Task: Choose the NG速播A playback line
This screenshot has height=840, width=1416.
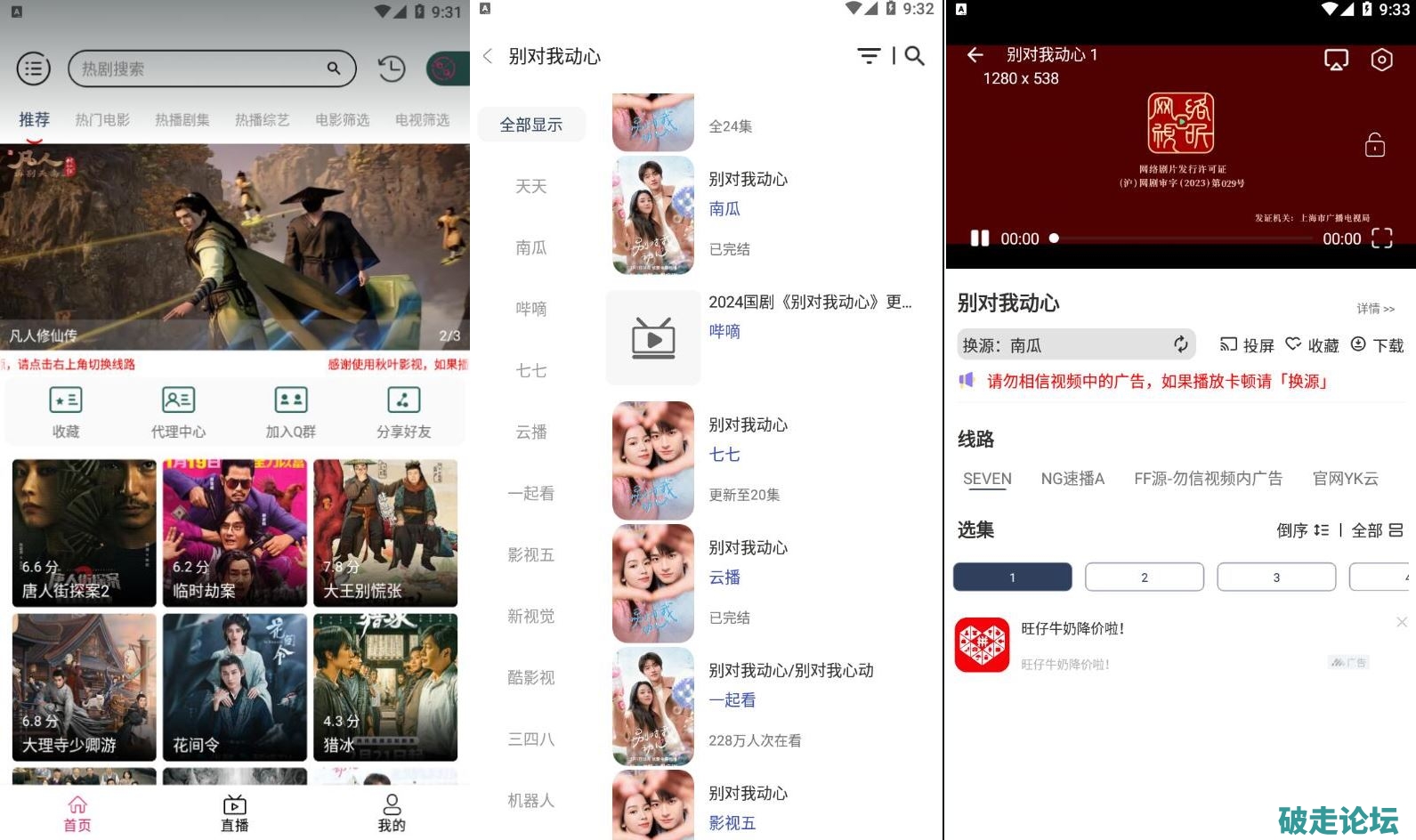Action: 1072,479
